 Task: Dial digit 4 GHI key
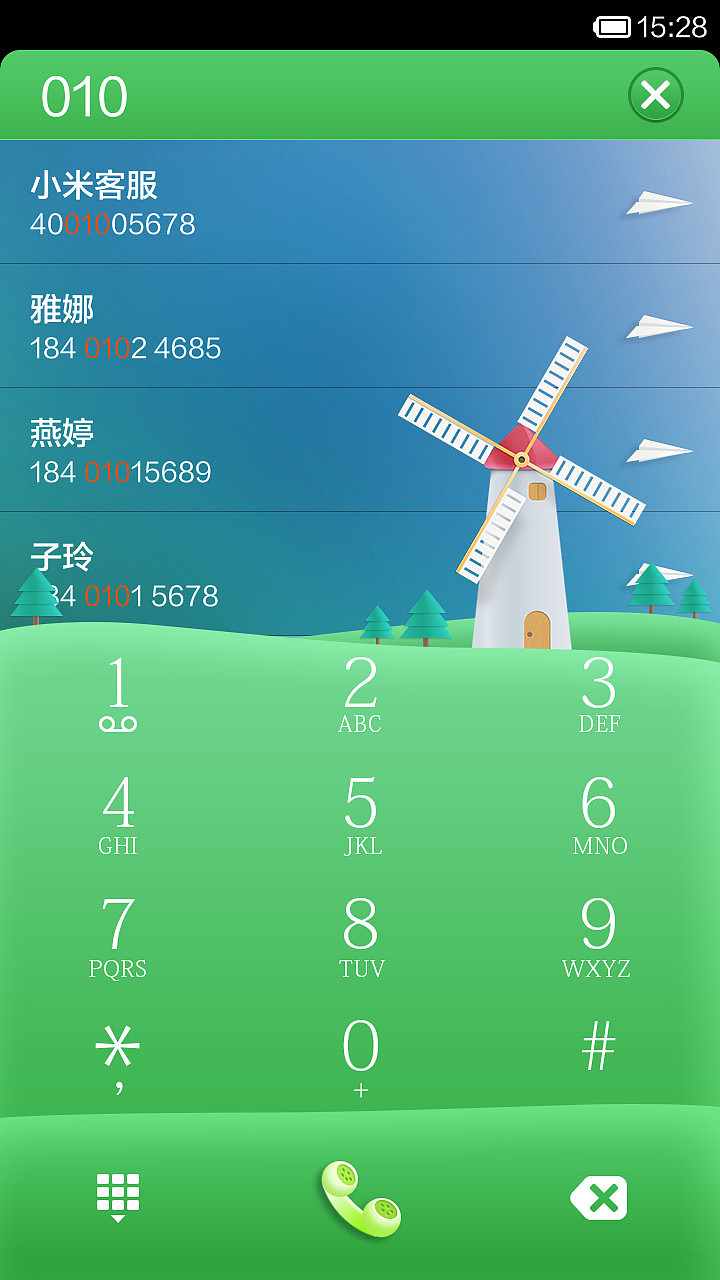[118, 815]
